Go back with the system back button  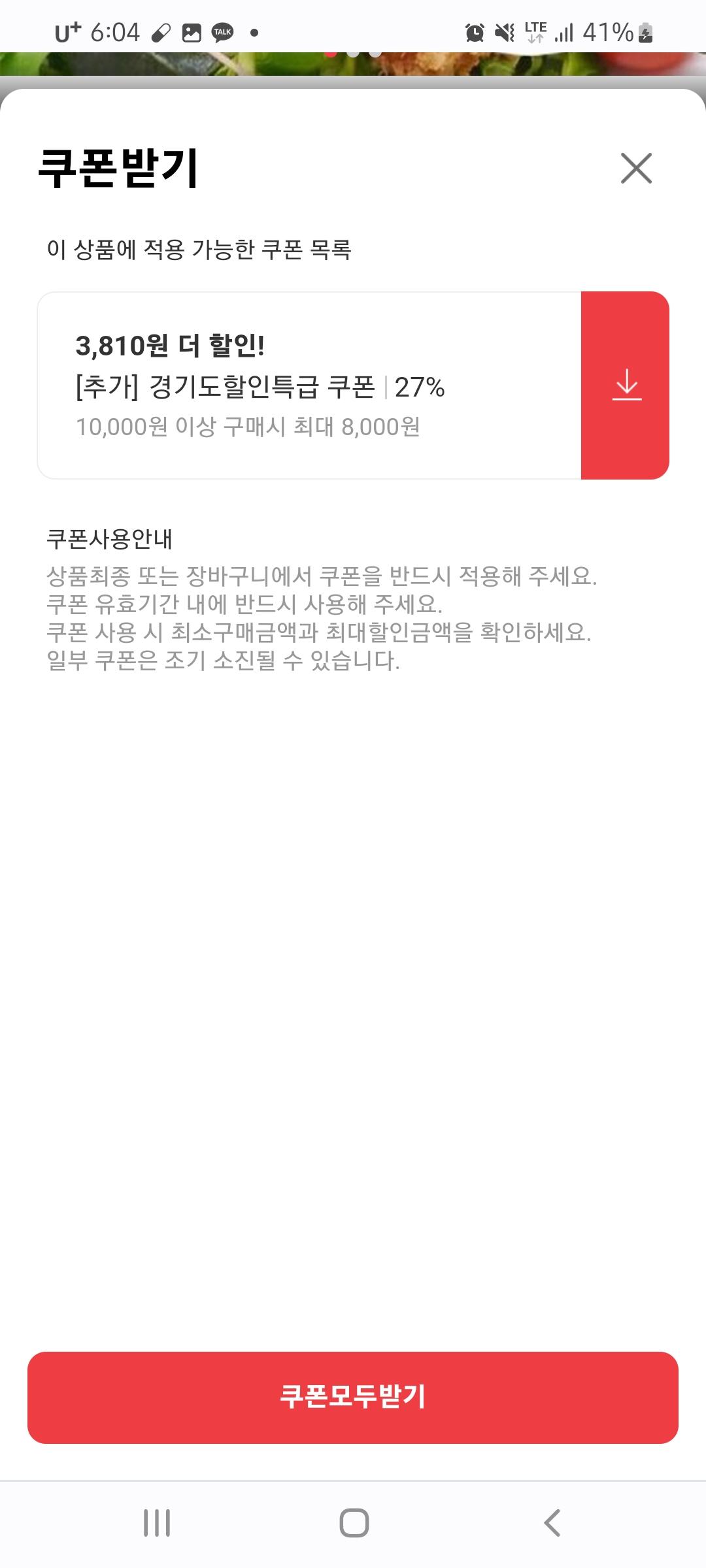pos(552,1522)
